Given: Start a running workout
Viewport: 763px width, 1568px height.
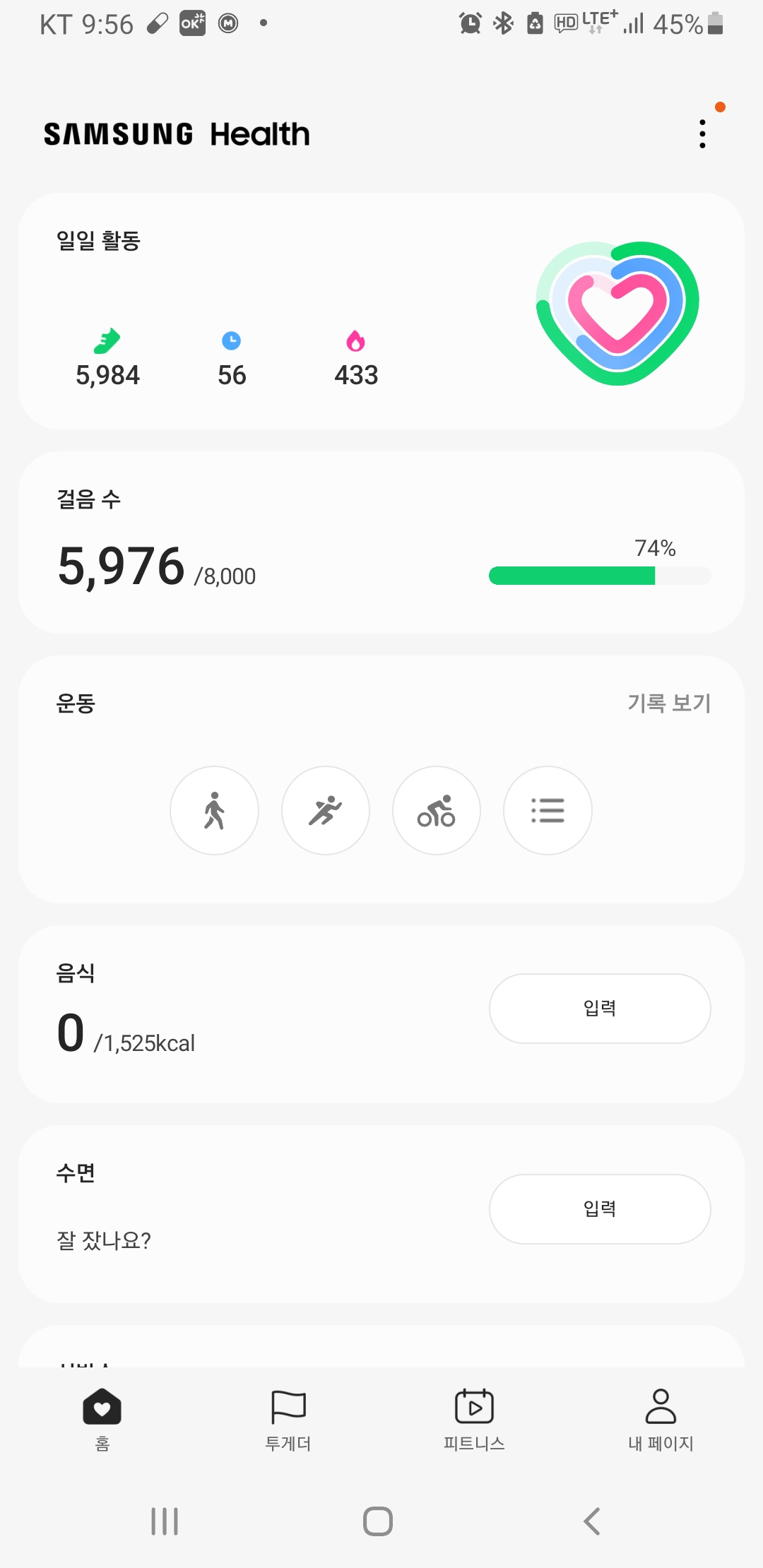Looking at the screenshot, I should click(x=325, y=810).
